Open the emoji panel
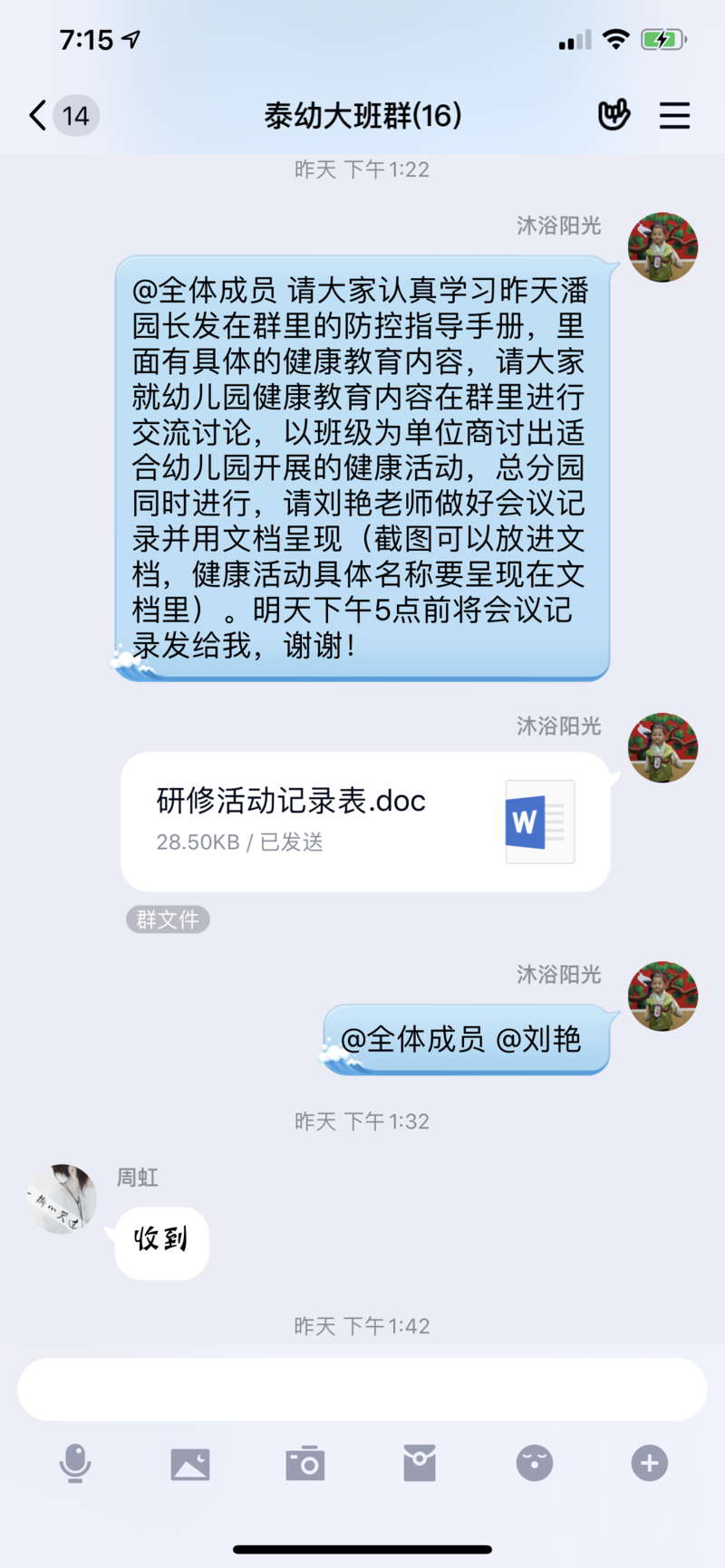Image resolution: width=725 pixels, height=1568 pixels. coord(535,1463)
